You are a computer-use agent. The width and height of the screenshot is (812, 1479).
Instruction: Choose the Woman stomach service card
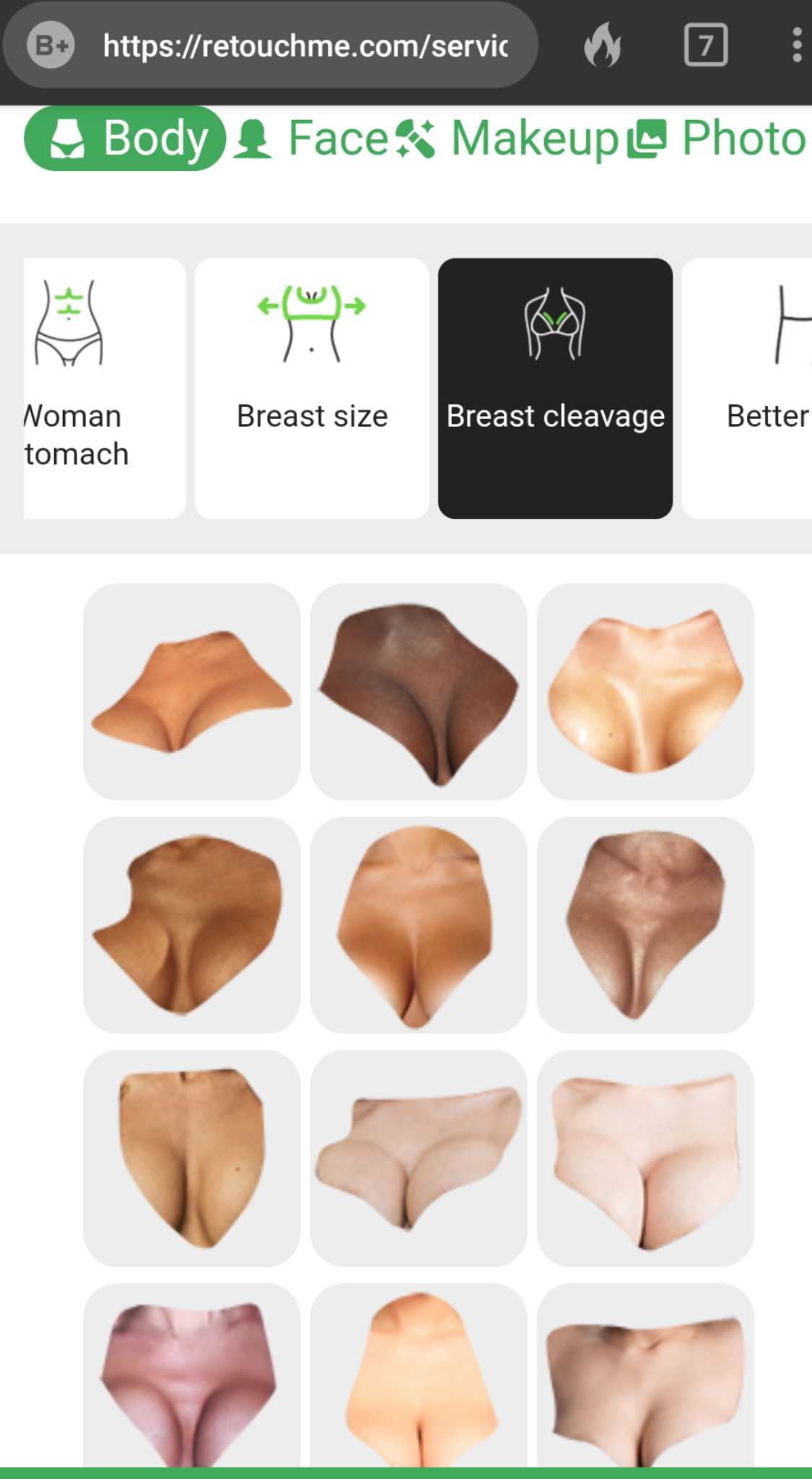click(105, 389)
